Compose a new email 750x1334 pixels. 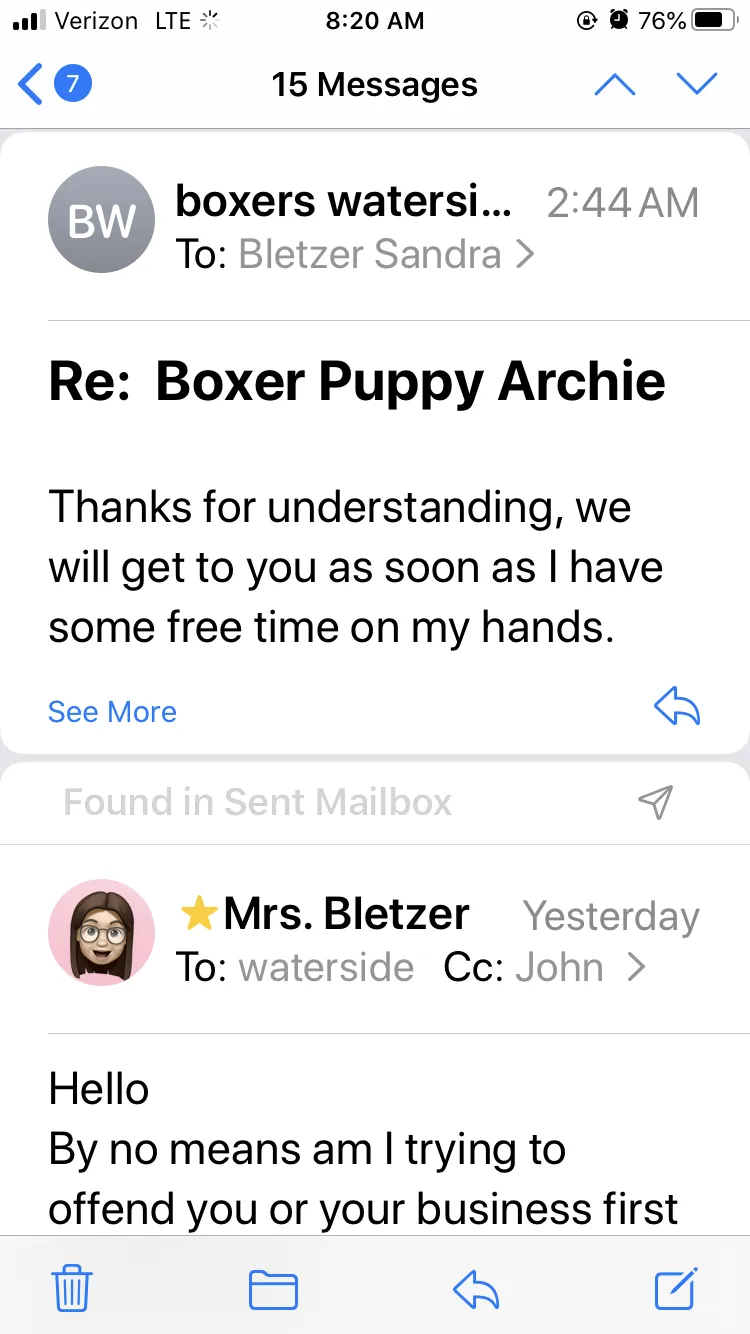[676, 1288]
